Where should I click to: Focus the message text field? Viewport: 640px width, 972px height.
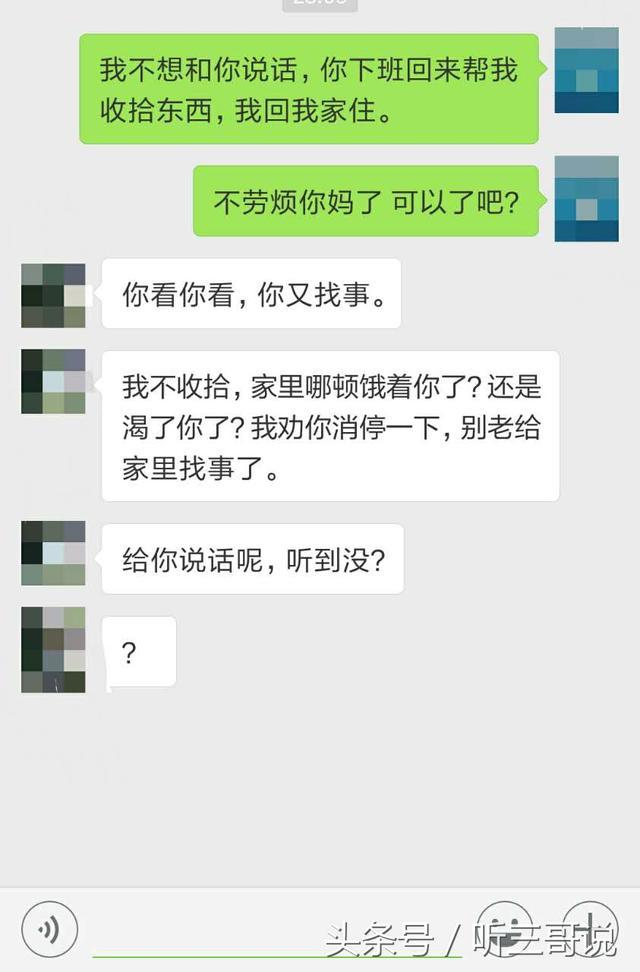pos(275,930)
